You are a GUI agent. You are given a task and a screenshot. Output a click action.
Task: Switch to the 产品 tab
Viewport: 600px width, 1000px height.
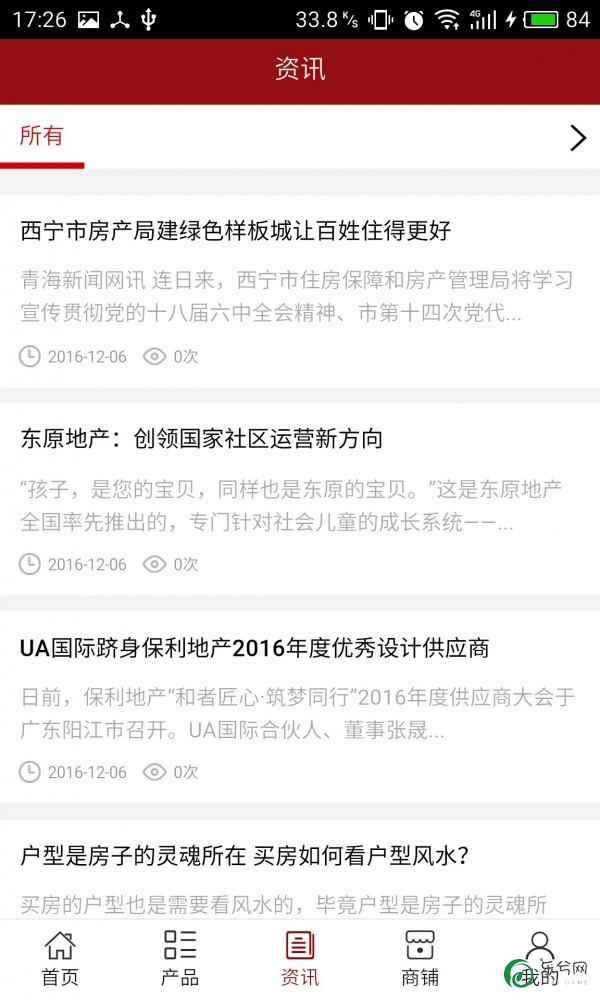(x=180, y=957)
